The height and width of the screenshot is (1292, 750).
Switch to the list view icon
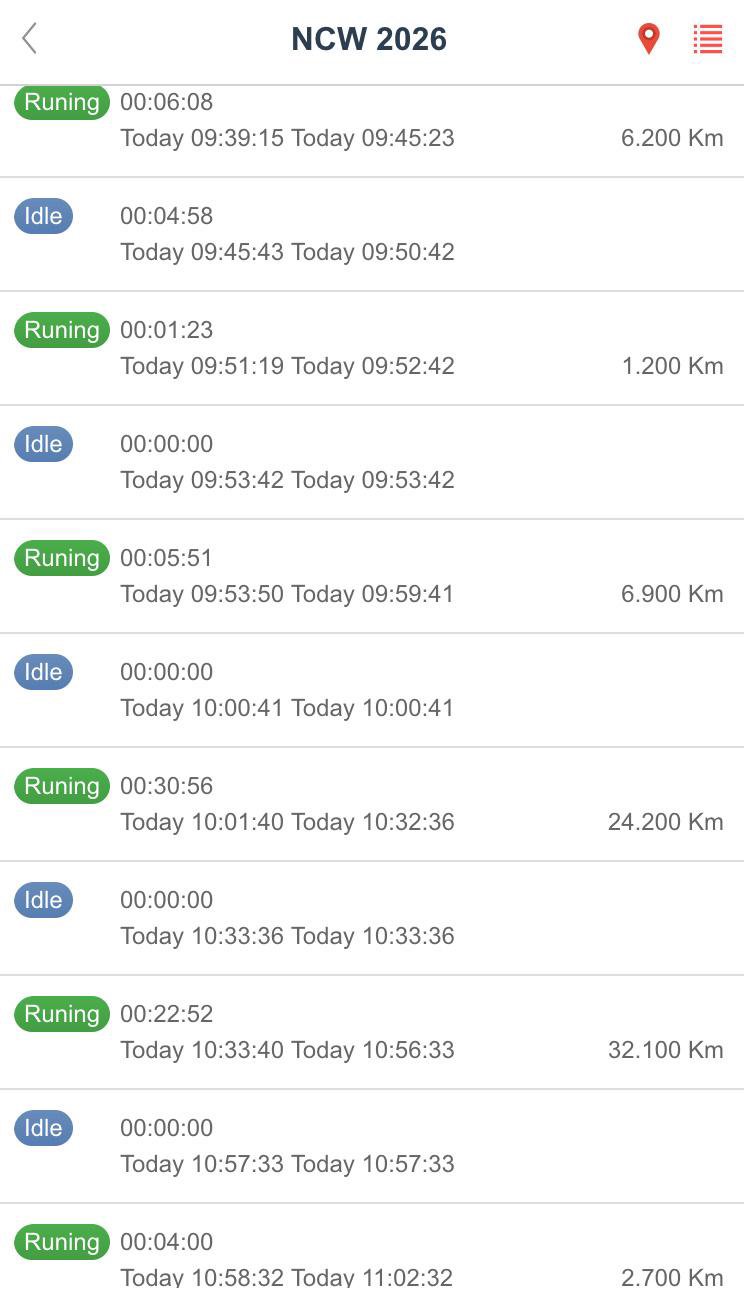click(x=708, y=39)
